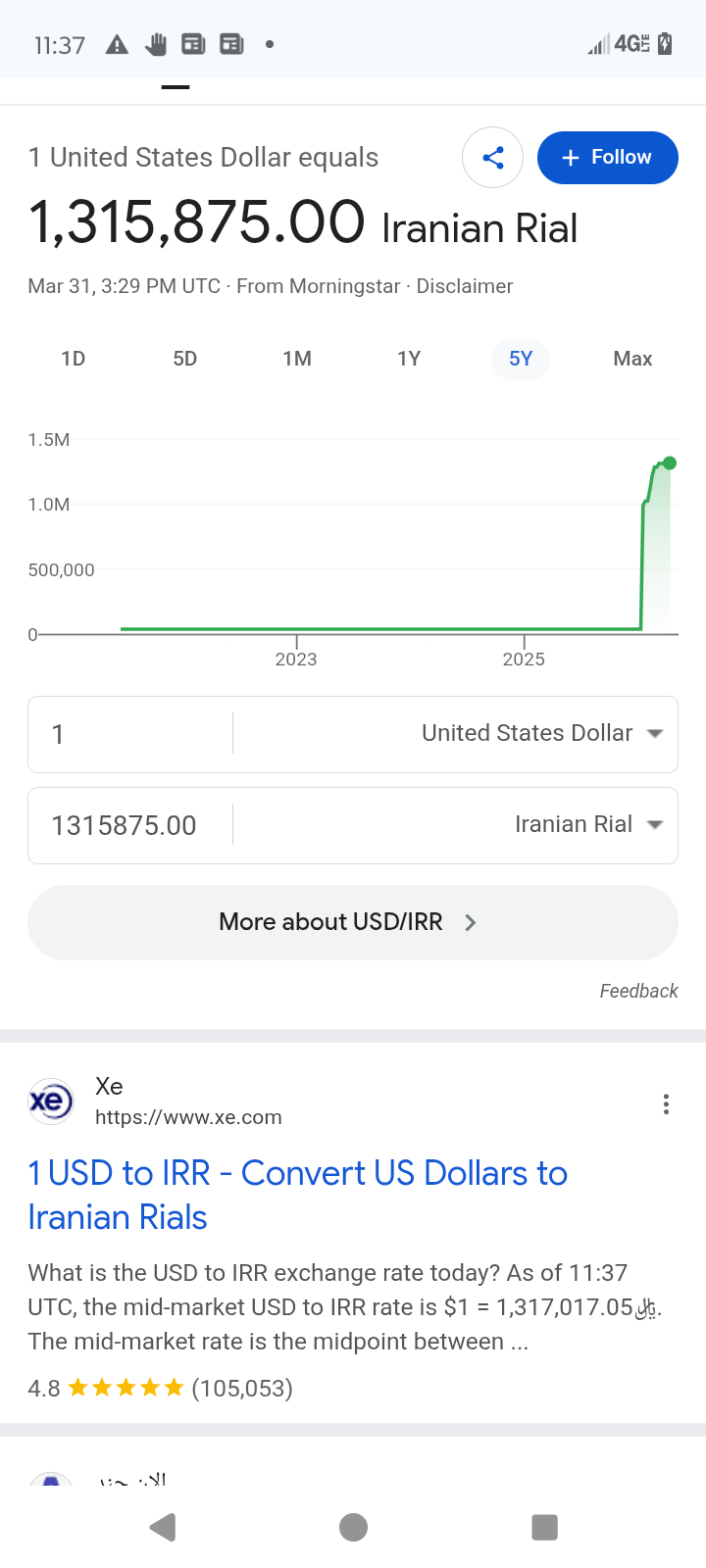Tap the recent apps square button
706x1568 pixels.
[x=544, y=1526]
